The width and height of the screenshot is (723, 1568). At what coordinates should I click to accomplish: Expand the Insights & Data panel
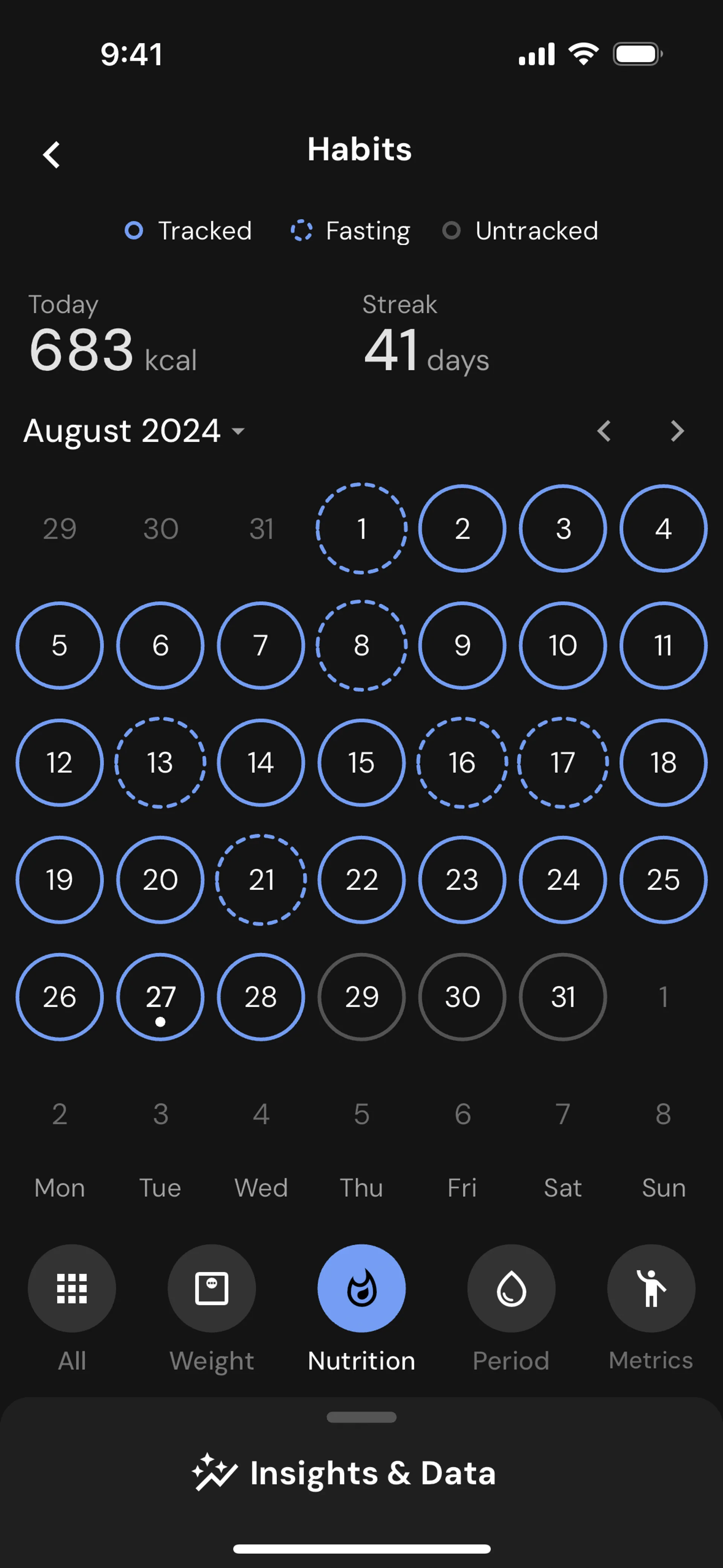[361, 1473]
